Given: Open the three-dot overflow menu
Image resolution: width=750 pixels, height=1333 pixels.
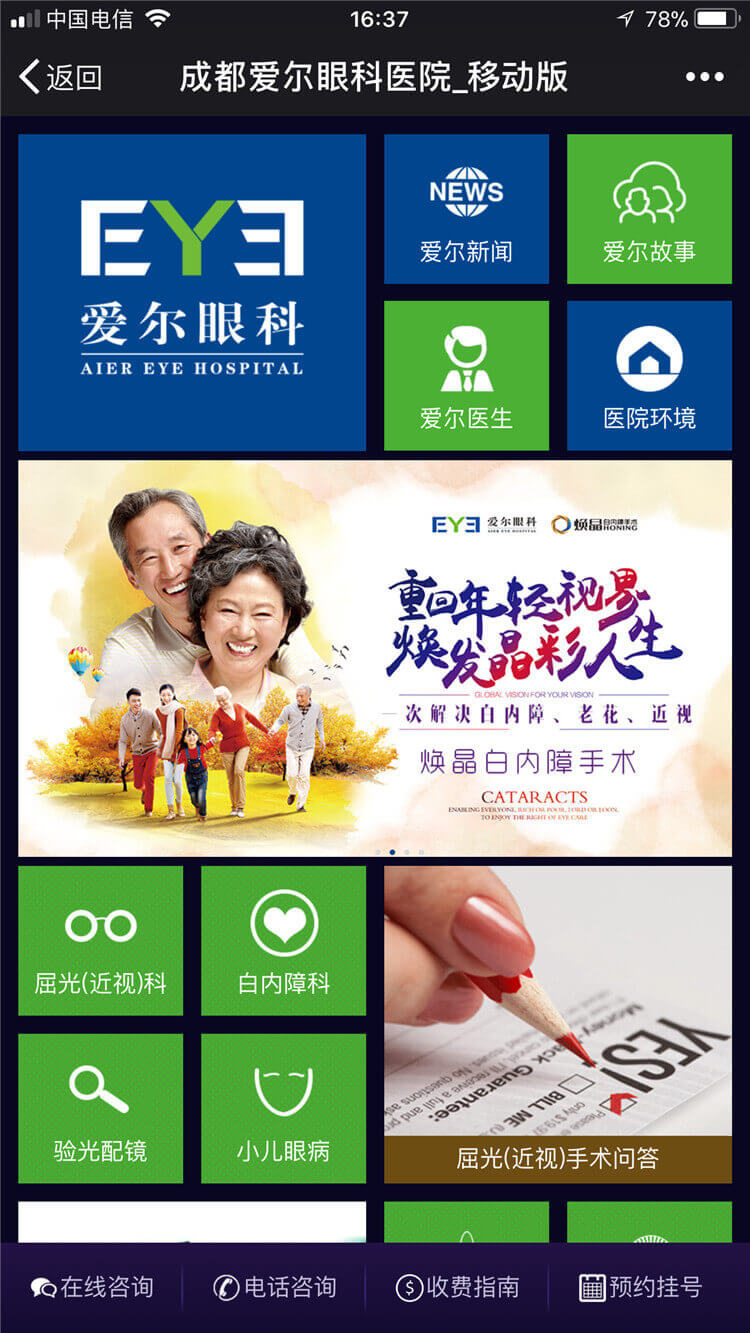Looking at the screenshot, I should [704, 77].
